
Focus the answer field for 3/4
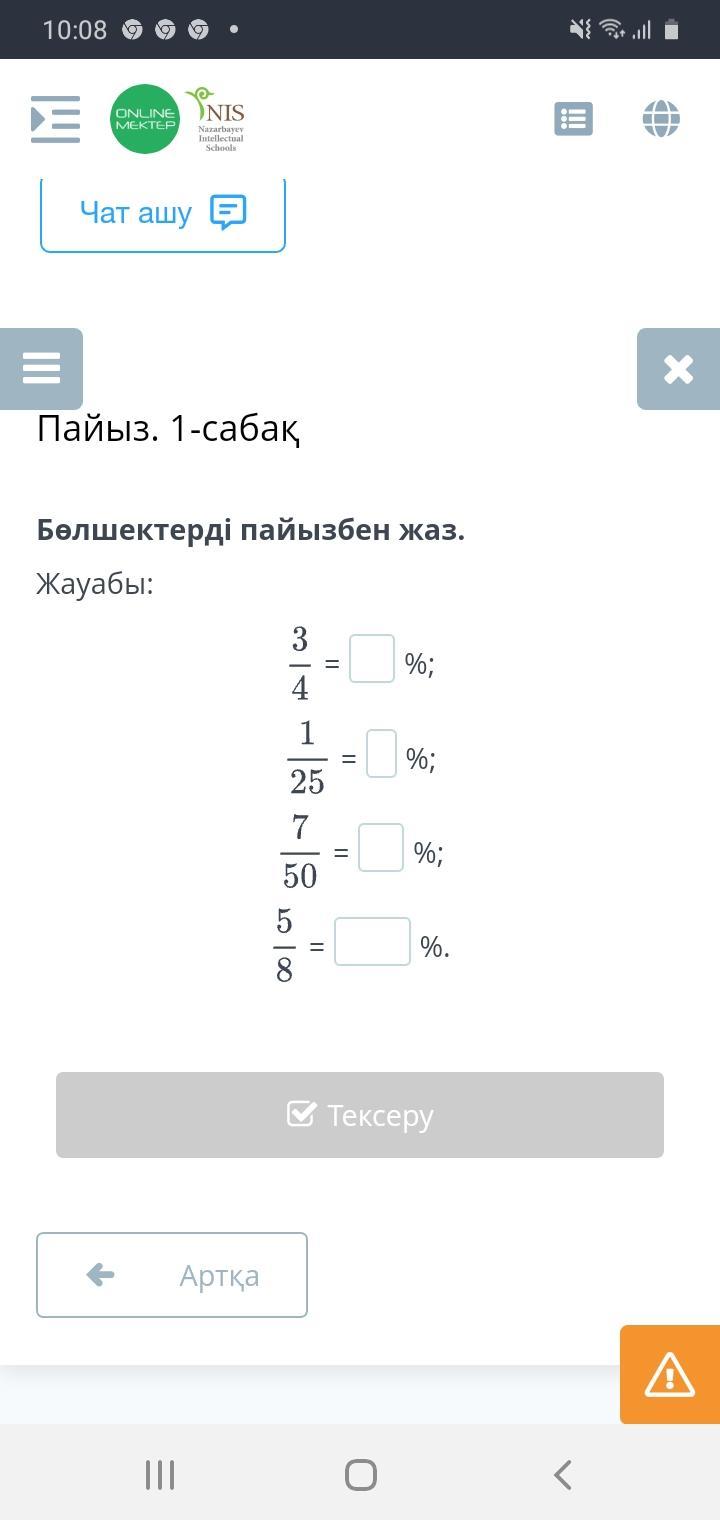pyautogui.click(x=372, y=660)
